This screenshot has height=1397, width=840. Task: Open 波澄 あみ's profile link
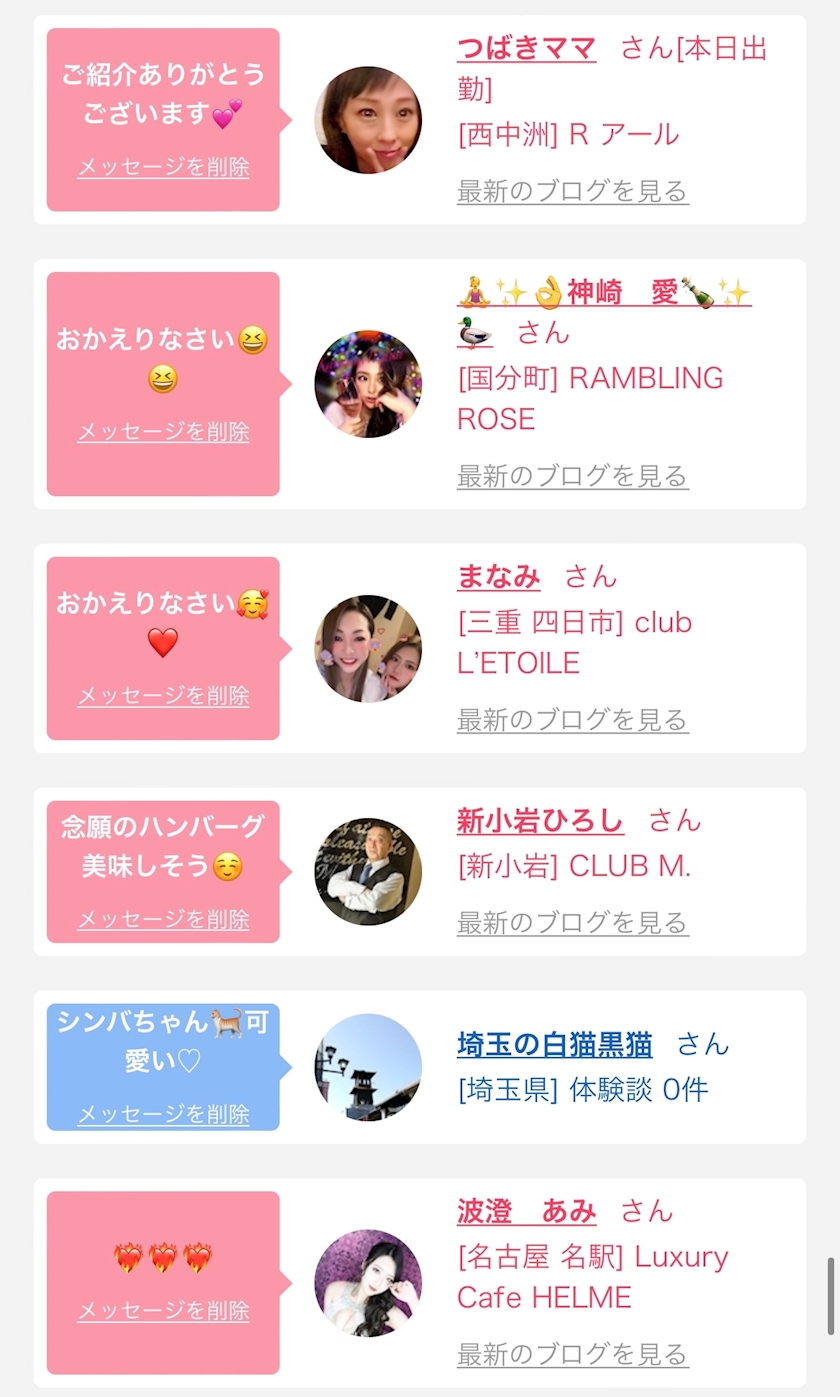pos(526,1211)
